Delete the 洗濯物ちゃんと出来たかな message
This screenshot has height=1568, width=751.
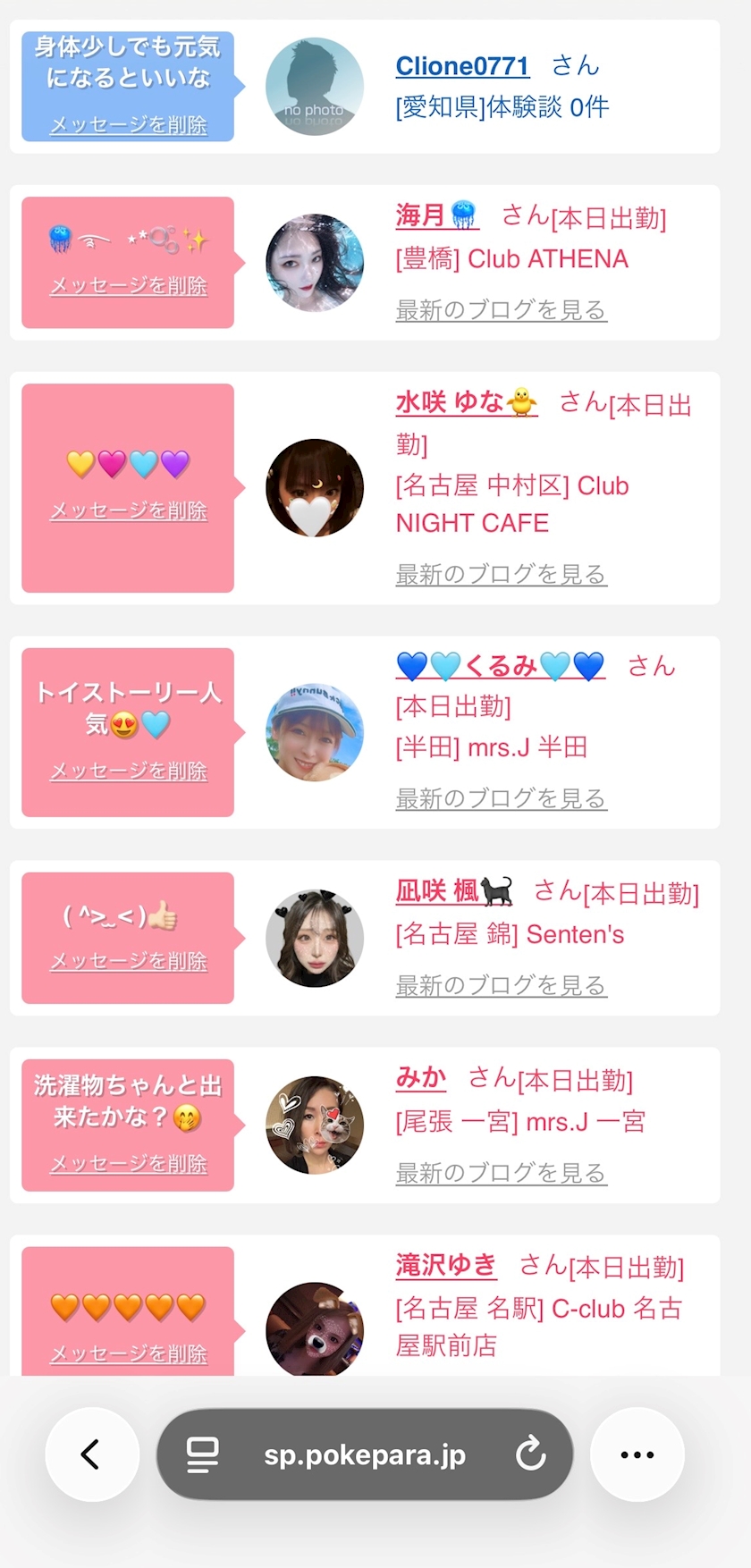point(128,1164)
